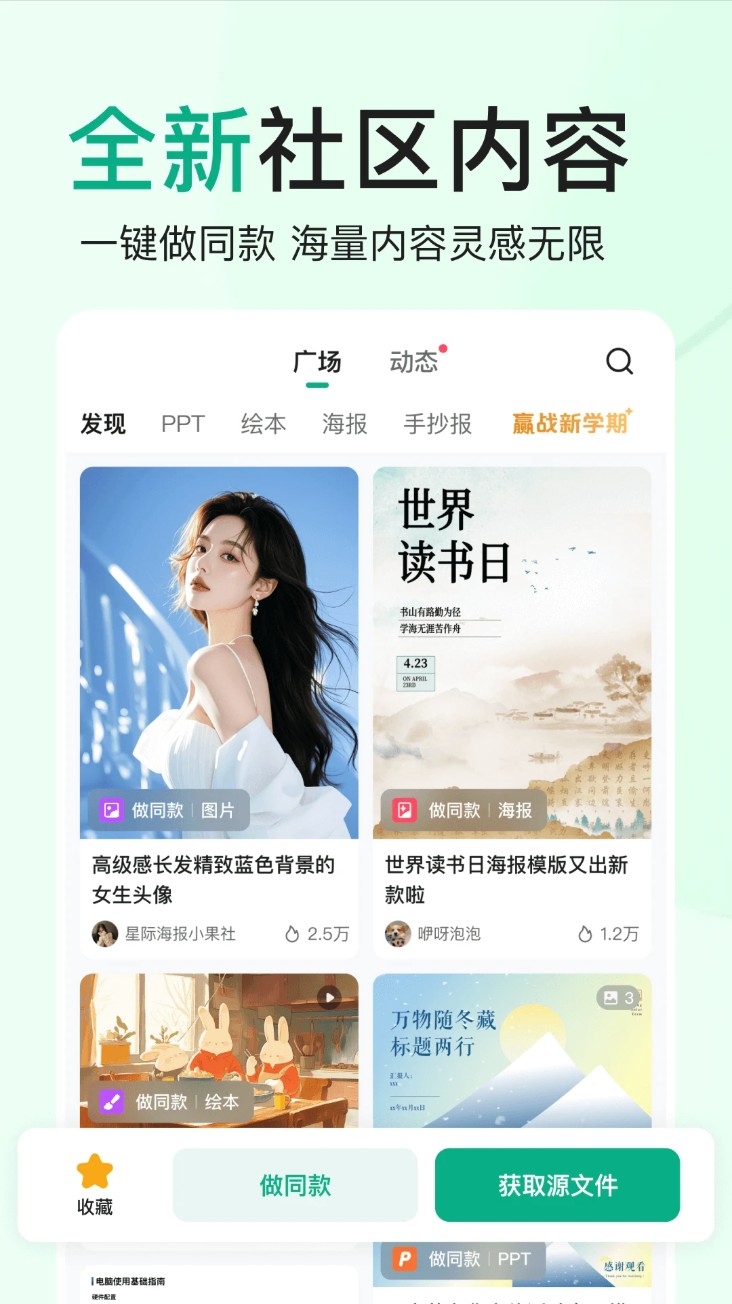Open the search magnifier icon
The image size is (732, 1304).
(x=620, y=362)
